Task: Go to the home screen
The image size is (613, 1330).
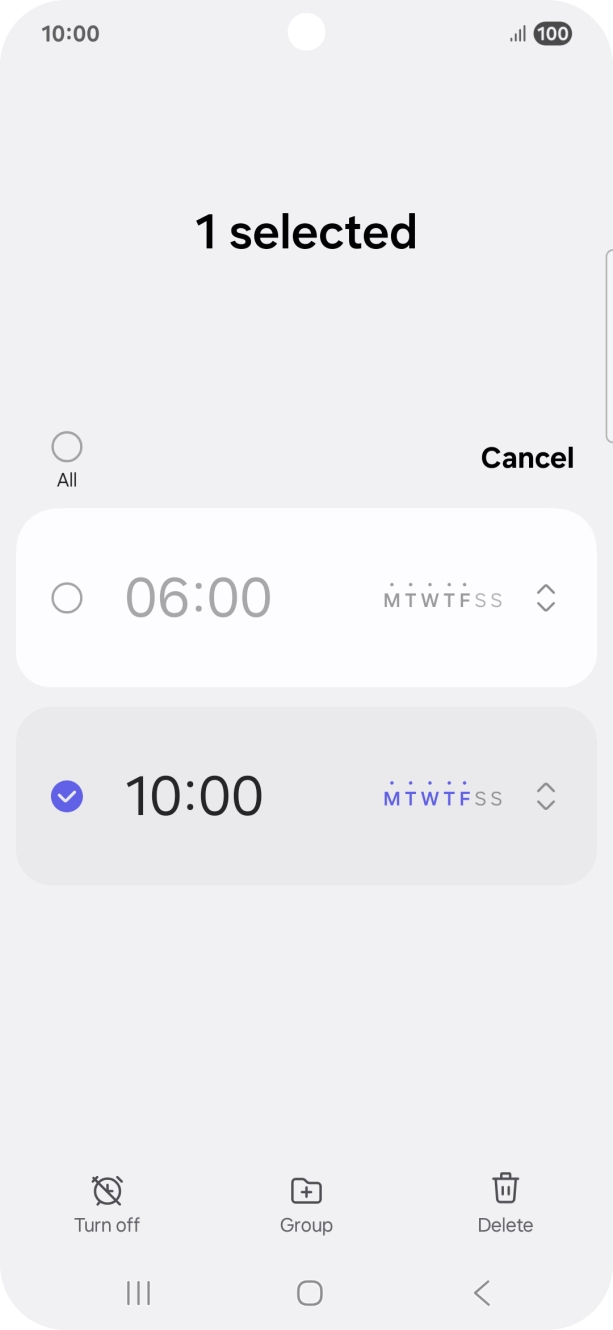Action: (x=309, y=1293)
